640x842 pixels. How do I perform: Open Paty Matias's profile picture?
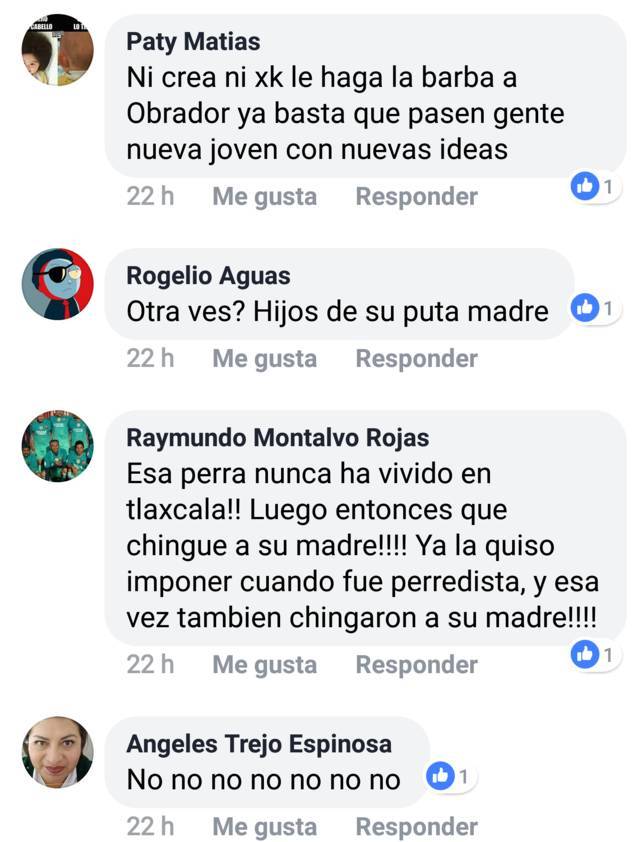point(57,50)
